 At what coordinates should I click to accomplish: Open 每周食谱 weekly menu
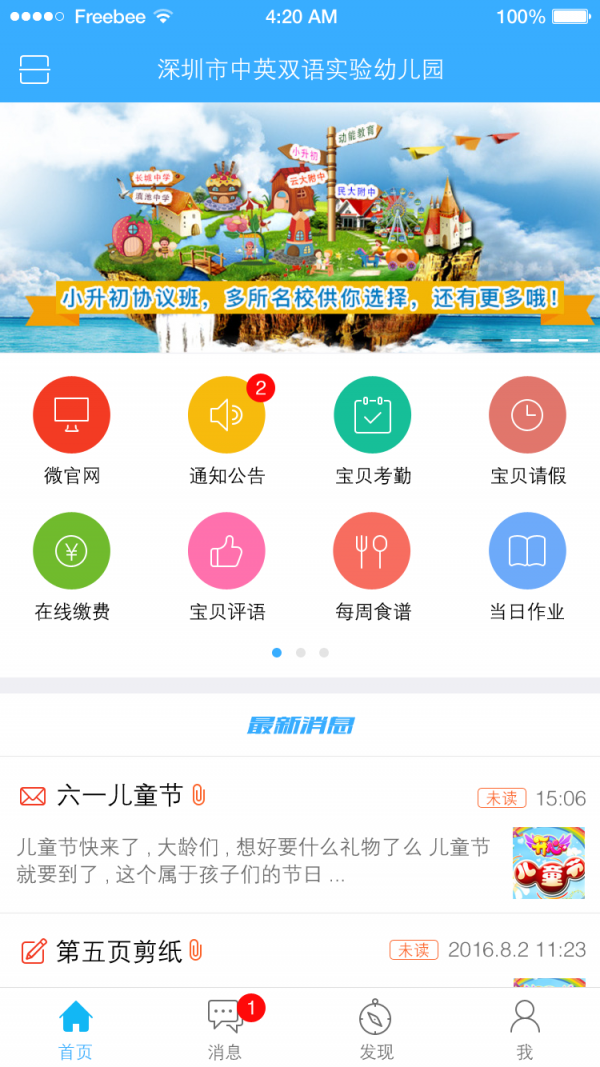coord(372,551)
